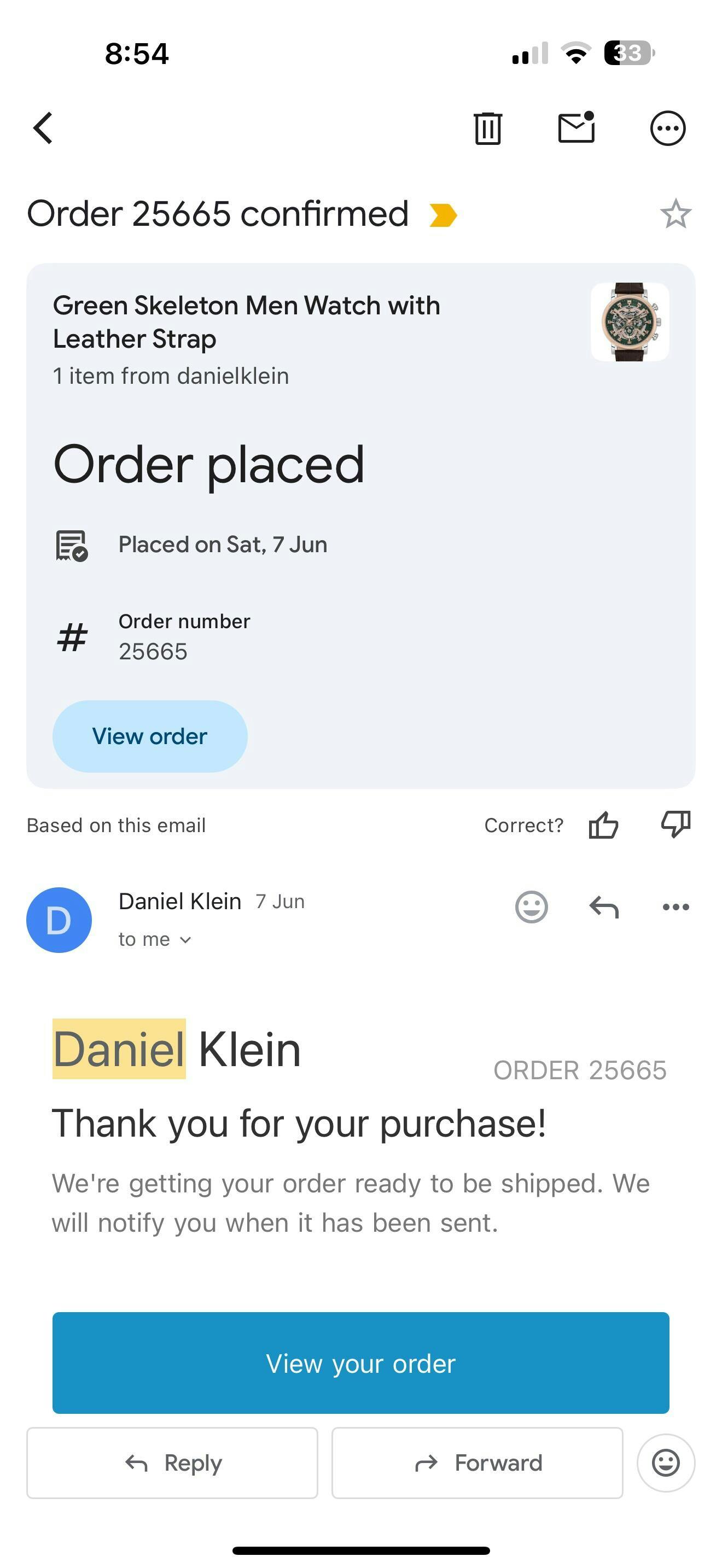The image size is (722, 1568).
Task: Forward this order confirmation email
Action: point(478,1462)
